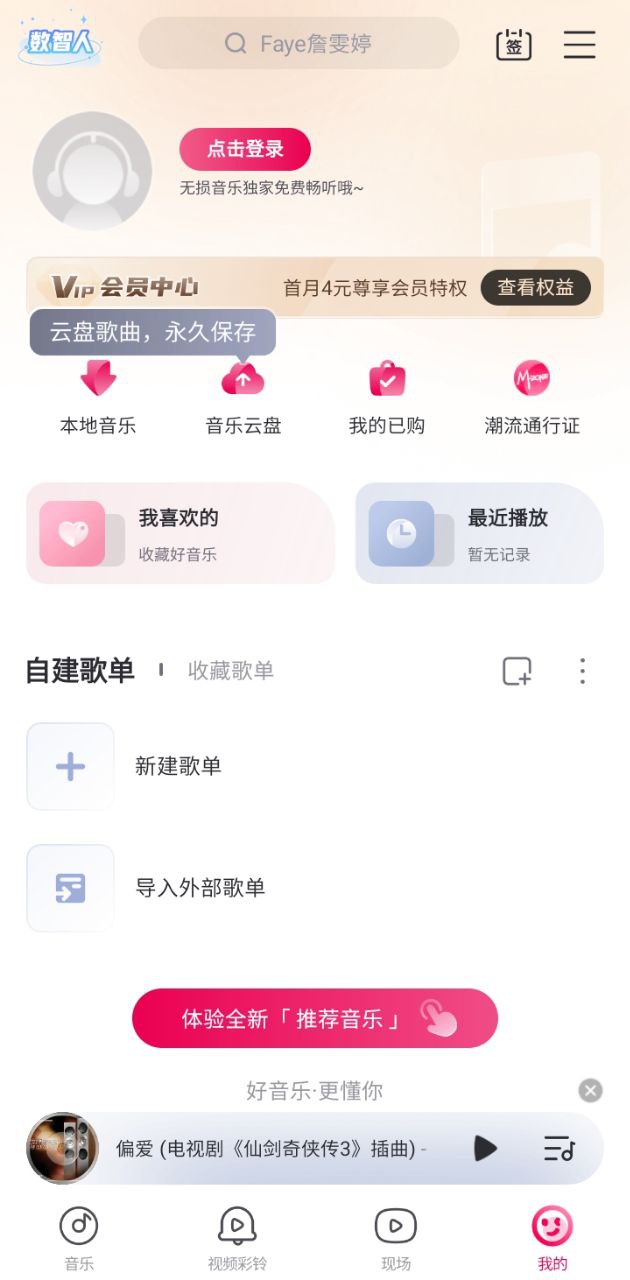Play the song 偏爱 in the mini player
This screenshot has width=630, height=1280.
click(x=485, y=1149)
